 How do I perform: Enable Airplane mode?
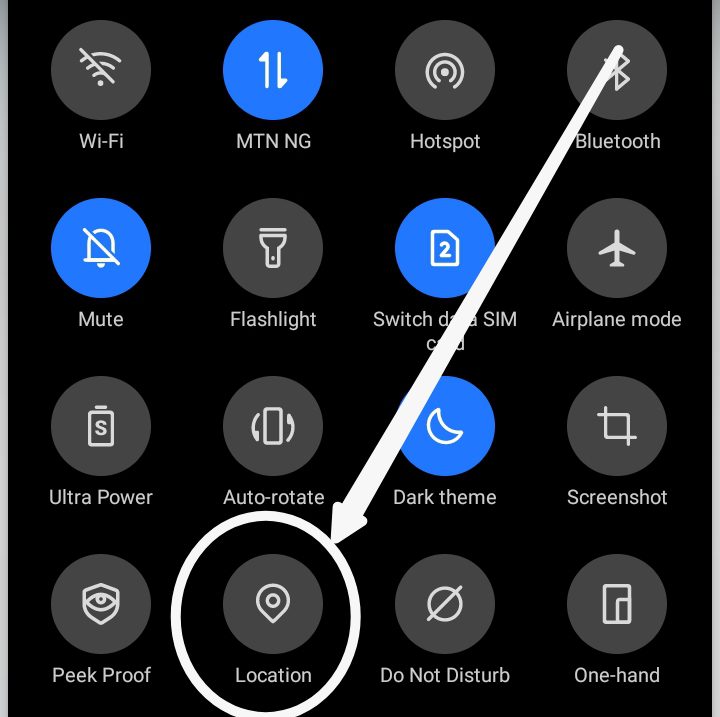coord(617,248)
